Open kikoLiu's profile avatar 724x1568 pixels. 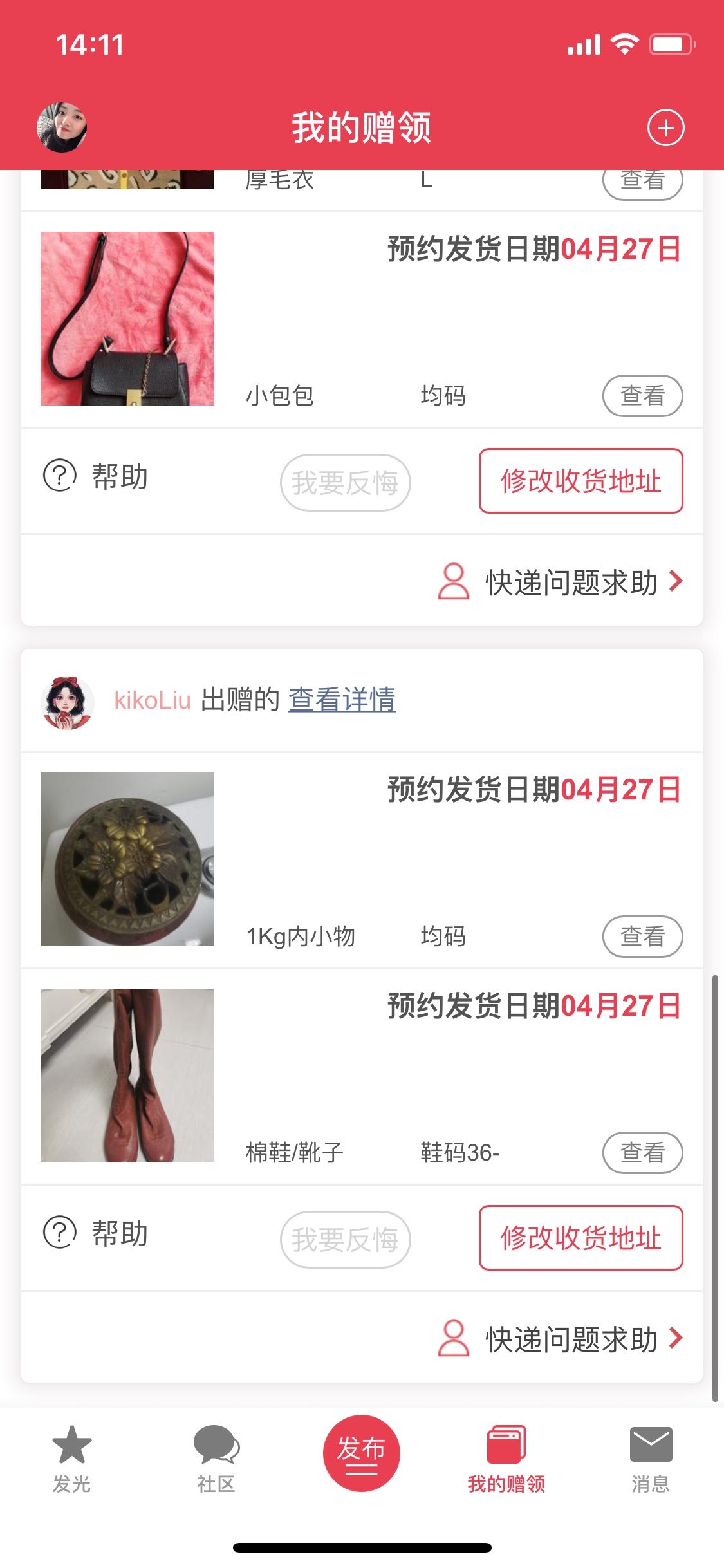[67, 702]
